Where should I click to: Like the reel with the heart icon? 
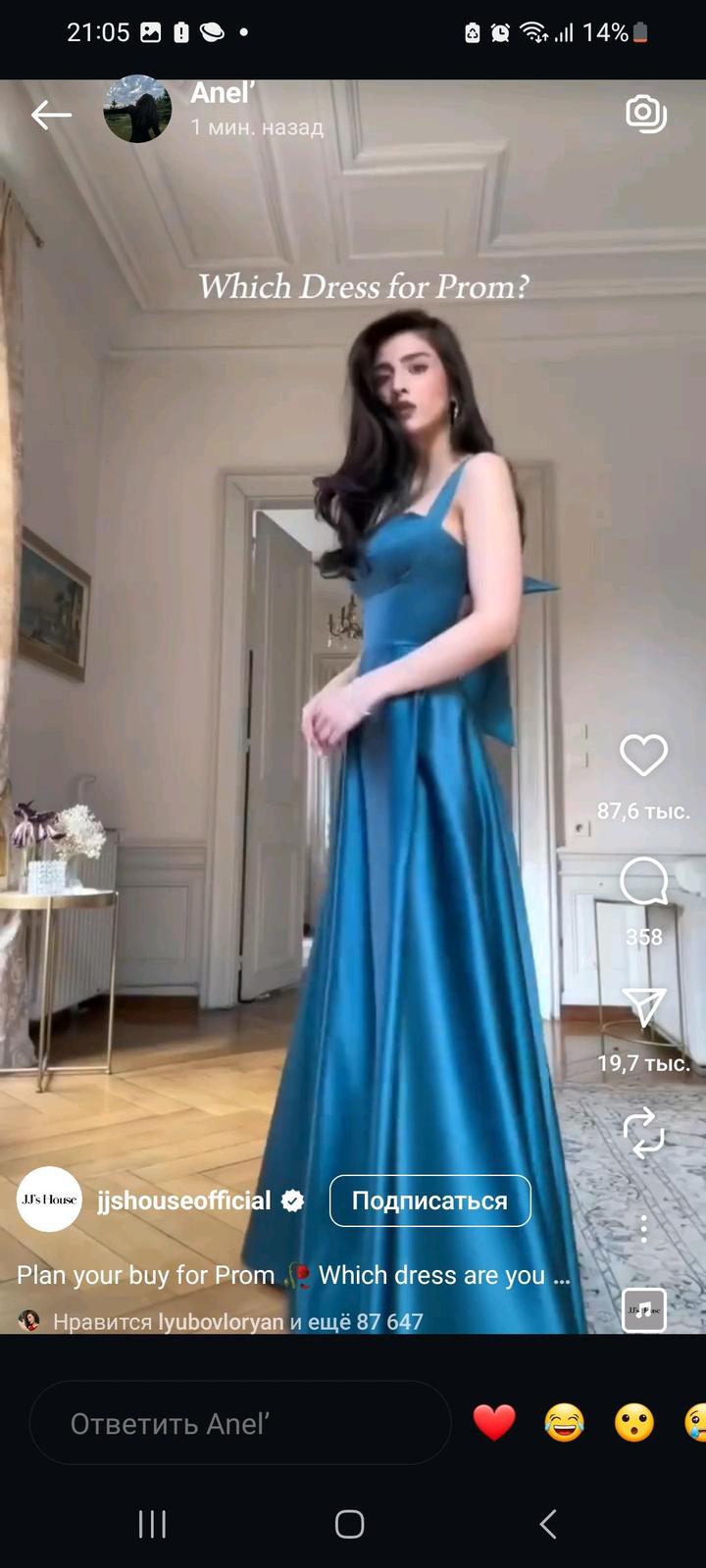coord(644,756)
